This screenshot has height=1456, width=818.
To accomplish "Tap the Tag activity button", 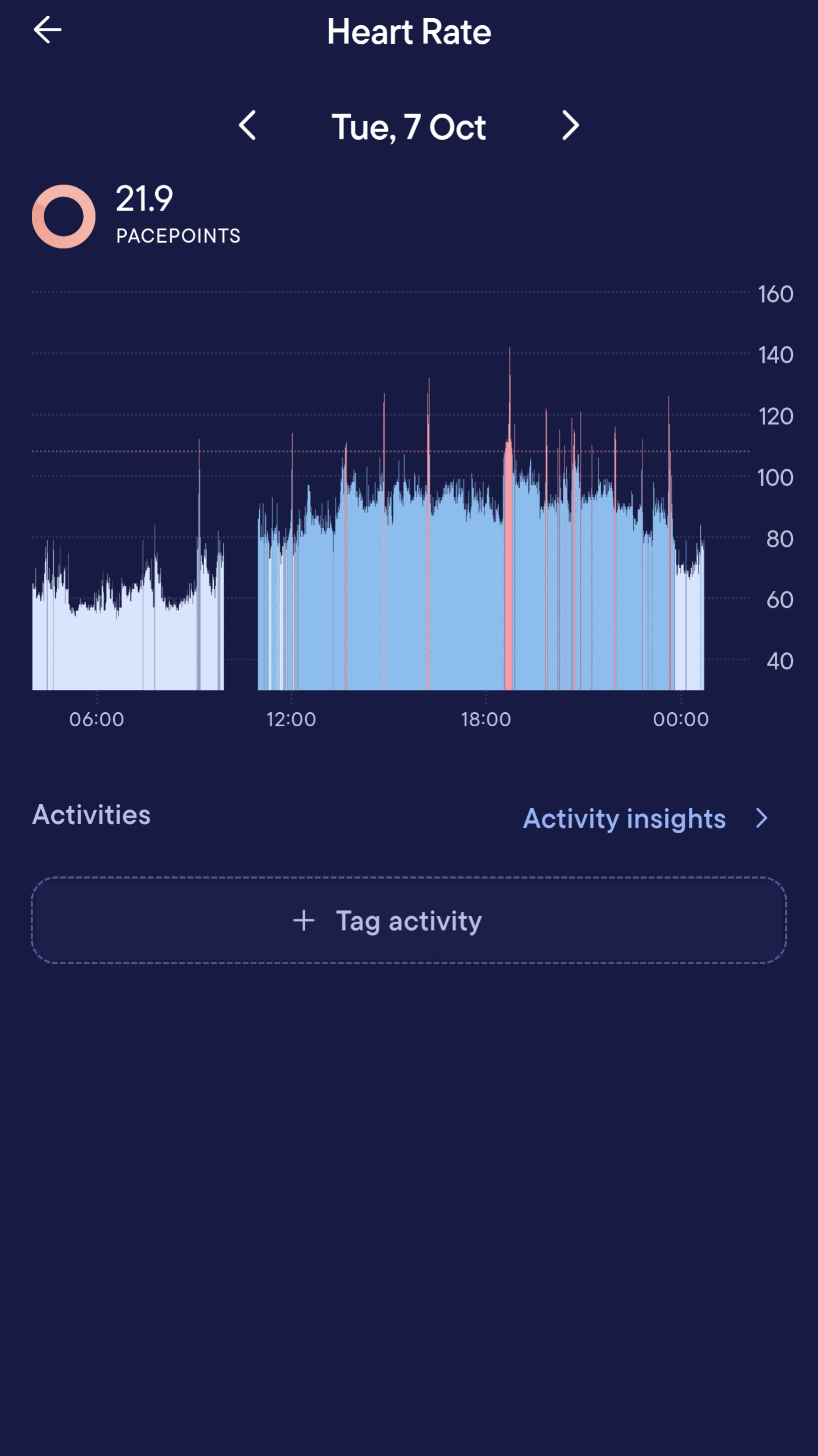I will [x=409, y=920].
